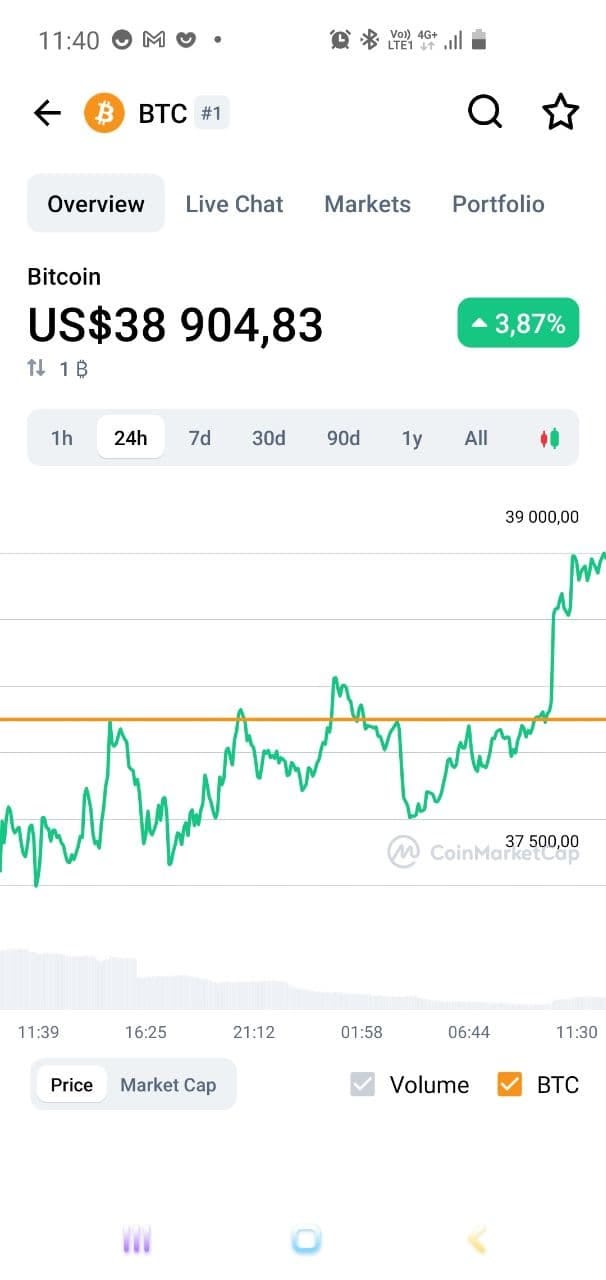The width and height of the screenshot is (606, 1280).
Task: Open the search magnifier icon
Action: pos(485,112)
